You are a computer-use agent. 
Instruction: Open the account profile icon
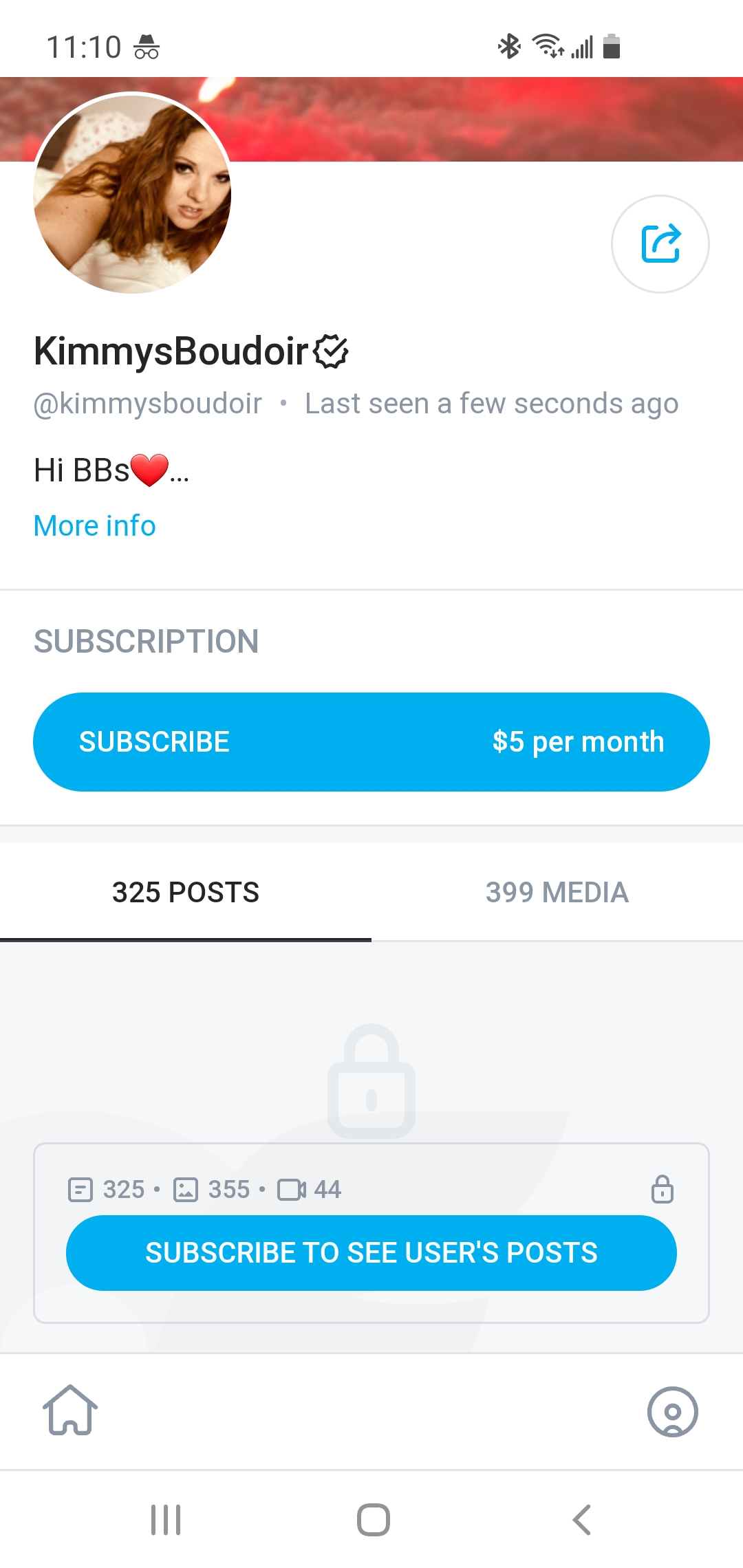pos(672,1412)
